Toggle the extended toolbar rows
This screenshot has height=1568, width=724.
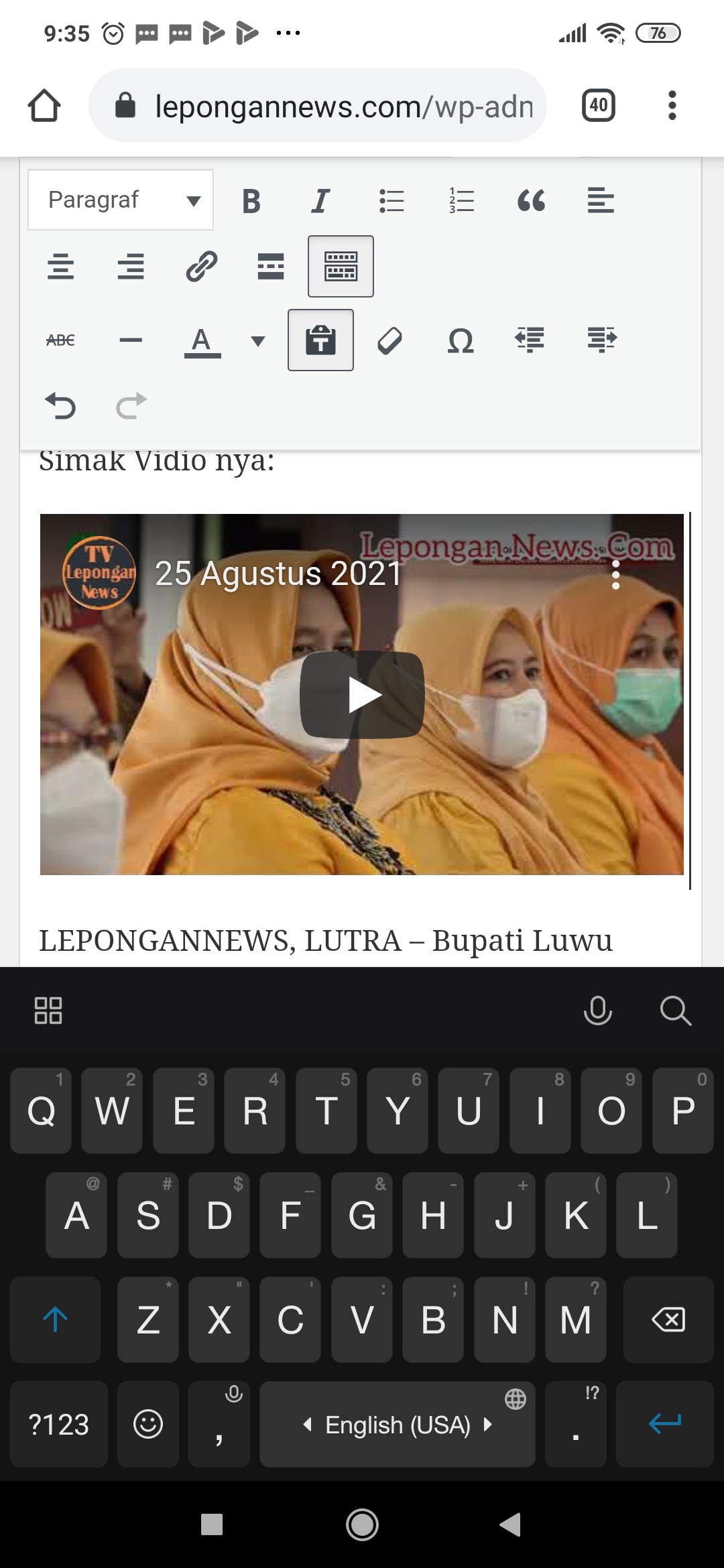tap(341, 266)
